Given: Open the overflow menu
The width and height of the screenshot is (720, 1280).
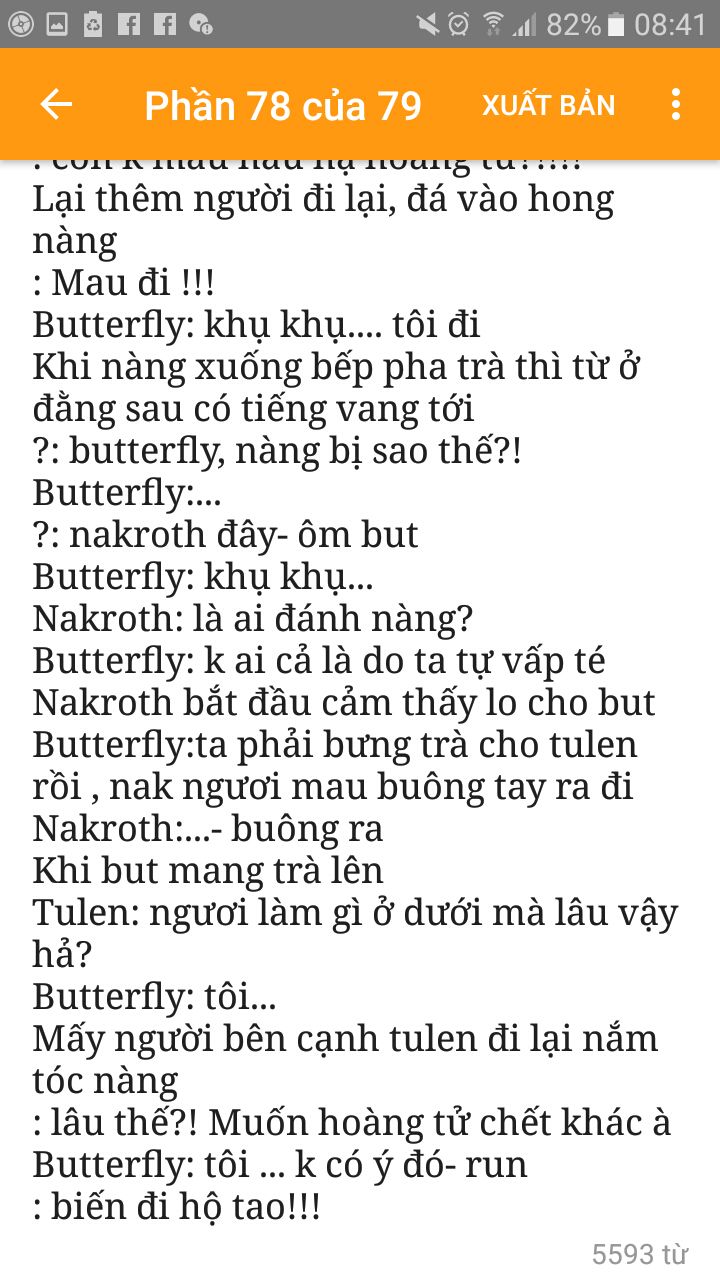Looking at the screenshot, I should [676, 104].
